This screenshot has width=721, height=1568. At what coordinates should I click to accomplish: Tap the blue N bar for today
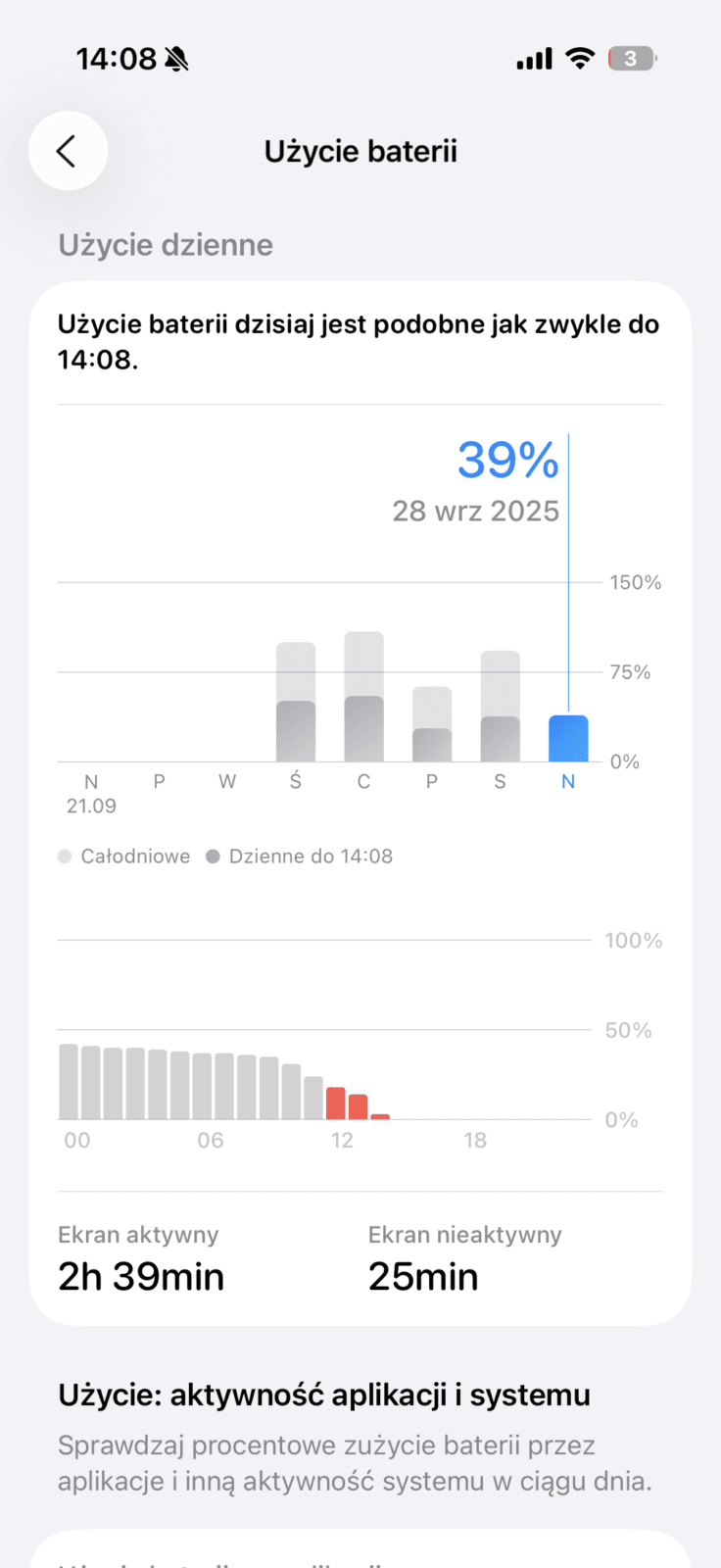[x=568, y=738]
